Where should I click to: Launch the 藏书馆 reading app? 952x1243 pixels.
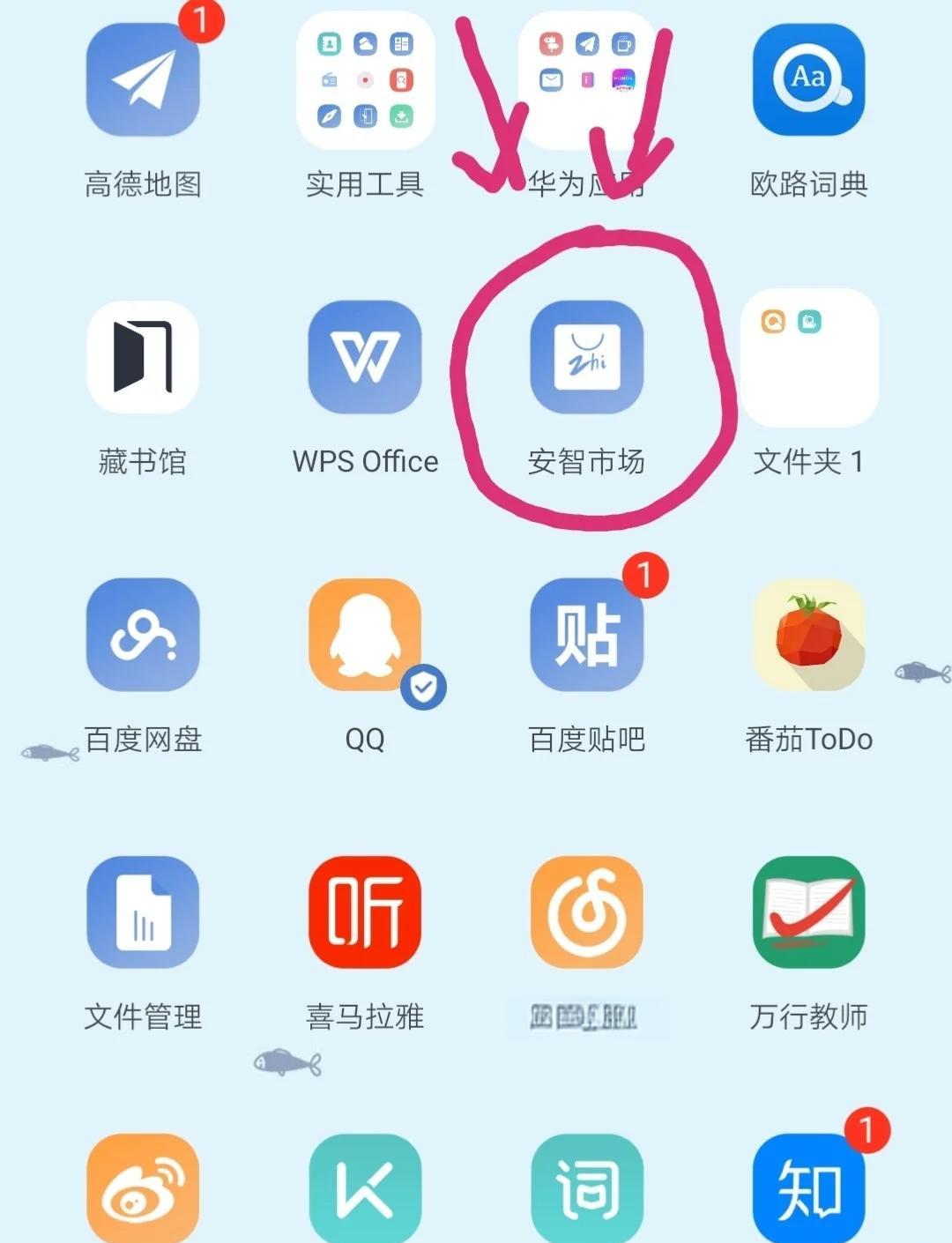pyautogui.click(x=144, y=357)
